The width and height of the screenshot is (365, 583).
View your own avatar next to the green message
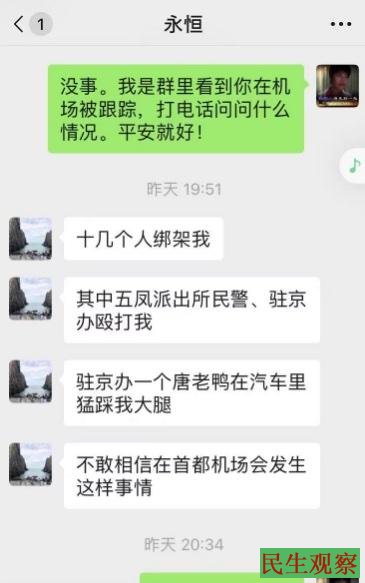337,86
